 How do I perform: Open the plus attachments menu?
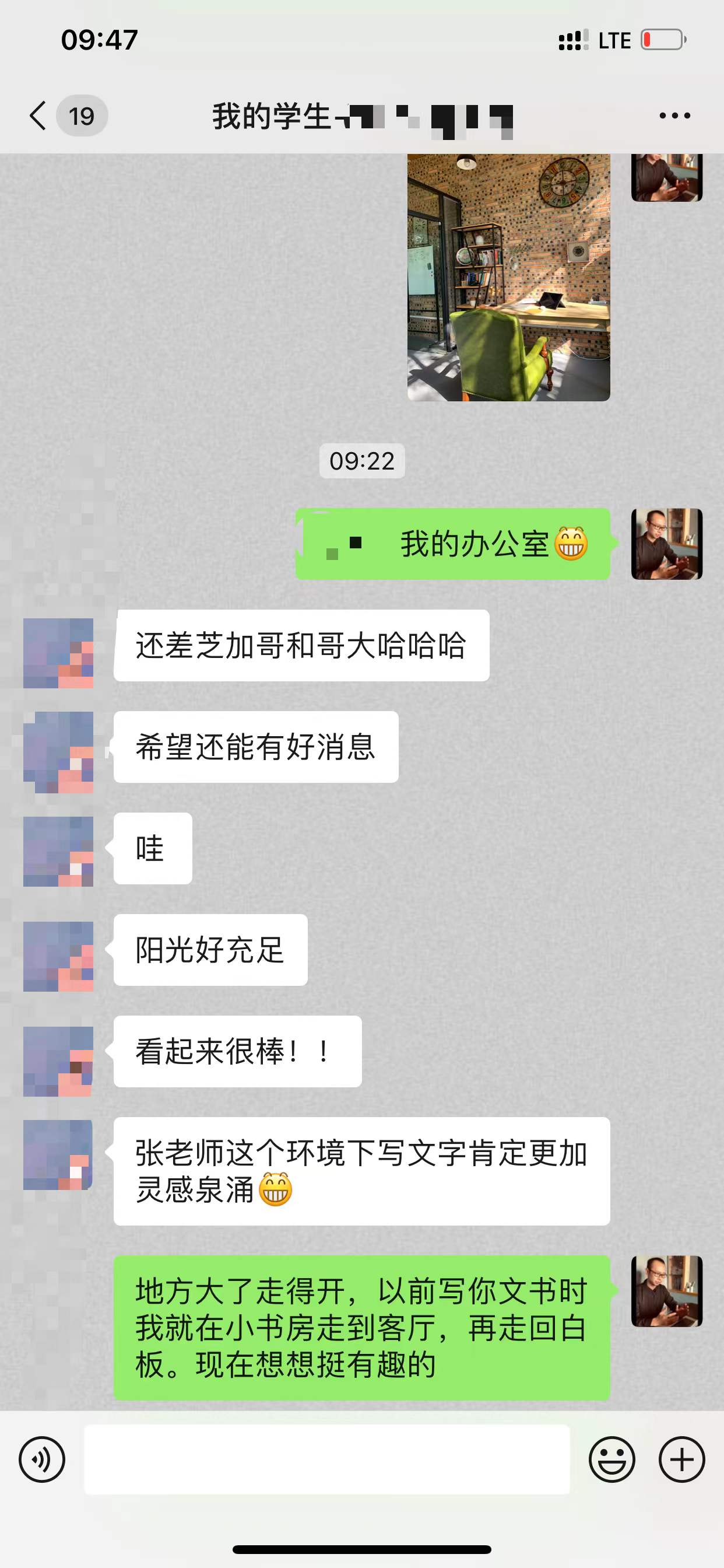pos(681,1459)
